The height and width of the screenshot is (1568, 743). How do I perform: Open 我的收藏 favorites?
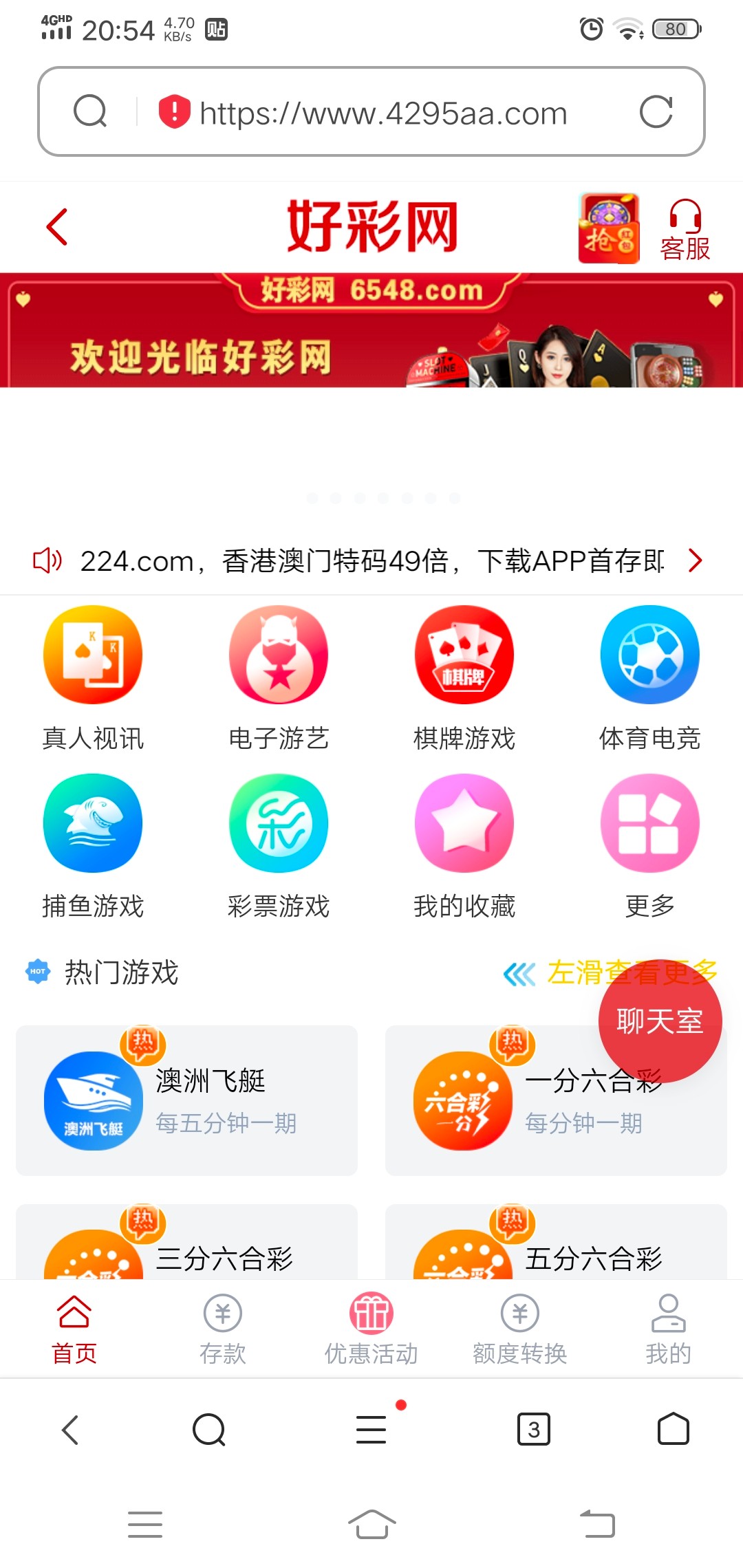[464, 846]
